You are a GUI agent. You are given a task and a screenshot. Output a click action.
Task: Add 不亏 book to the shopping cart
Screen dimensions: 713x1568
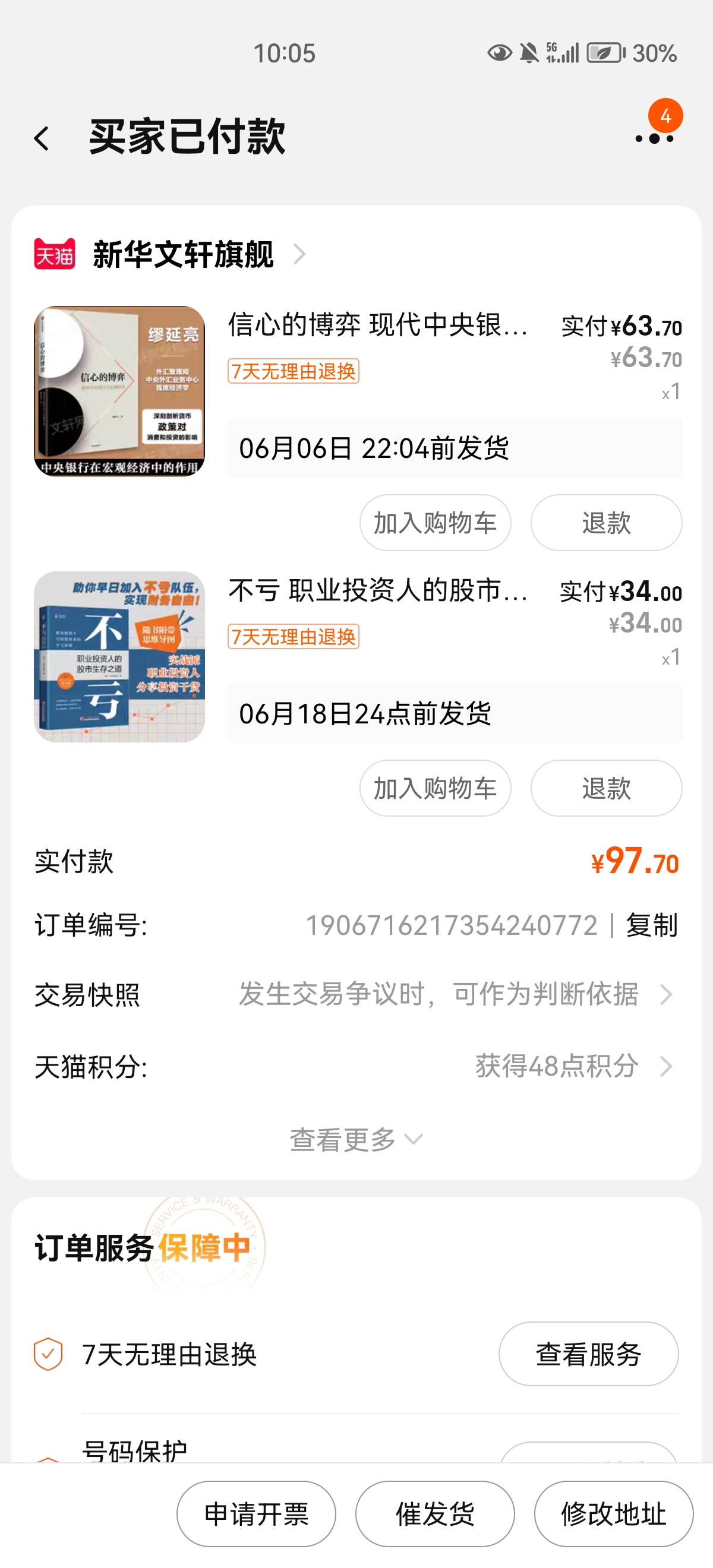coord(435,788)
